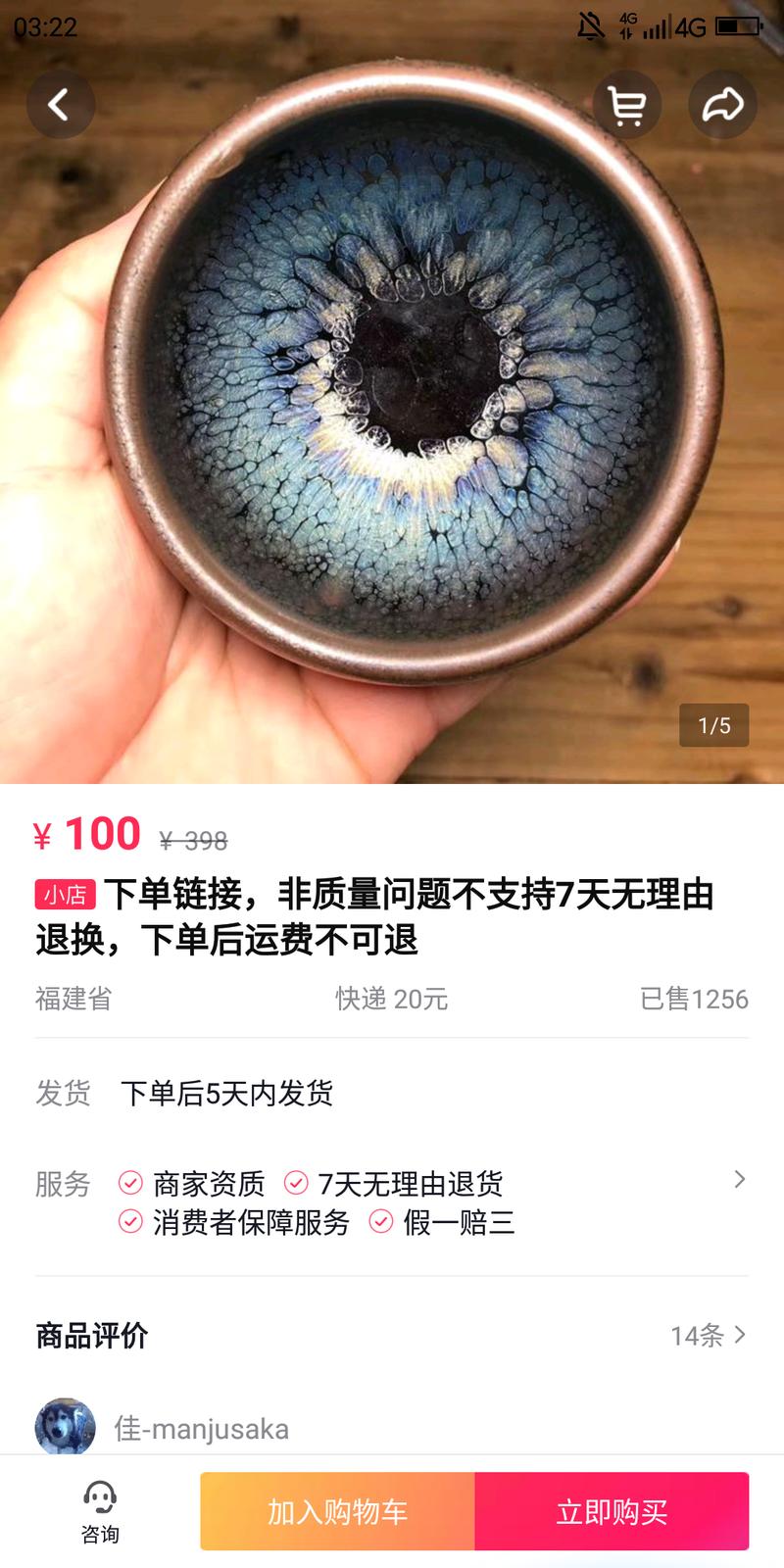Open the shopping cart icon
This screenshot has height=1568, width=784.
click(x=628, y=105)
